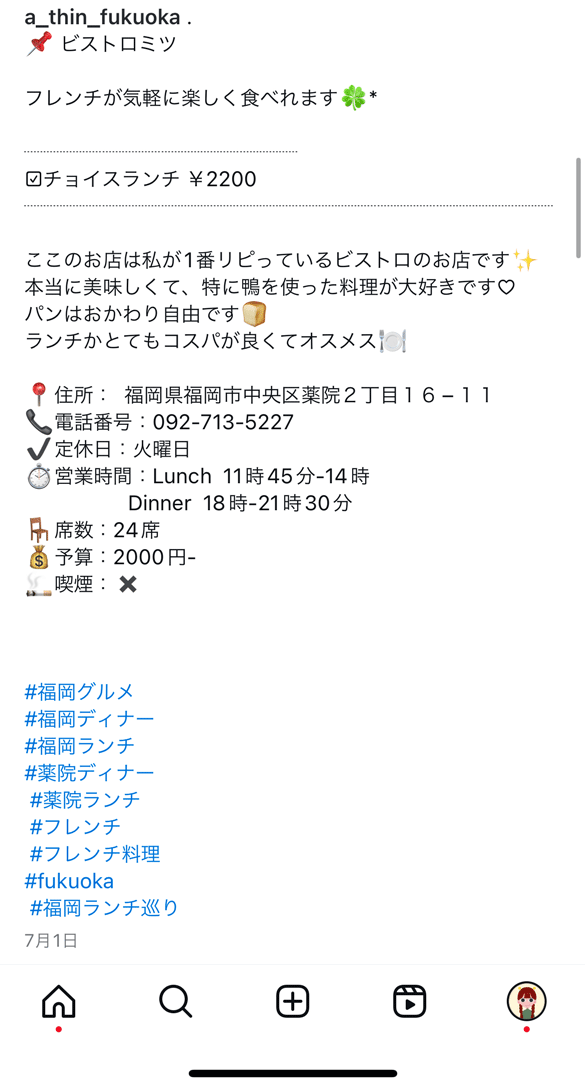The height and width of the screenshot is (1089, 585).
Task: Open the #フレンチ hashtag
Action: click(75, 827)
